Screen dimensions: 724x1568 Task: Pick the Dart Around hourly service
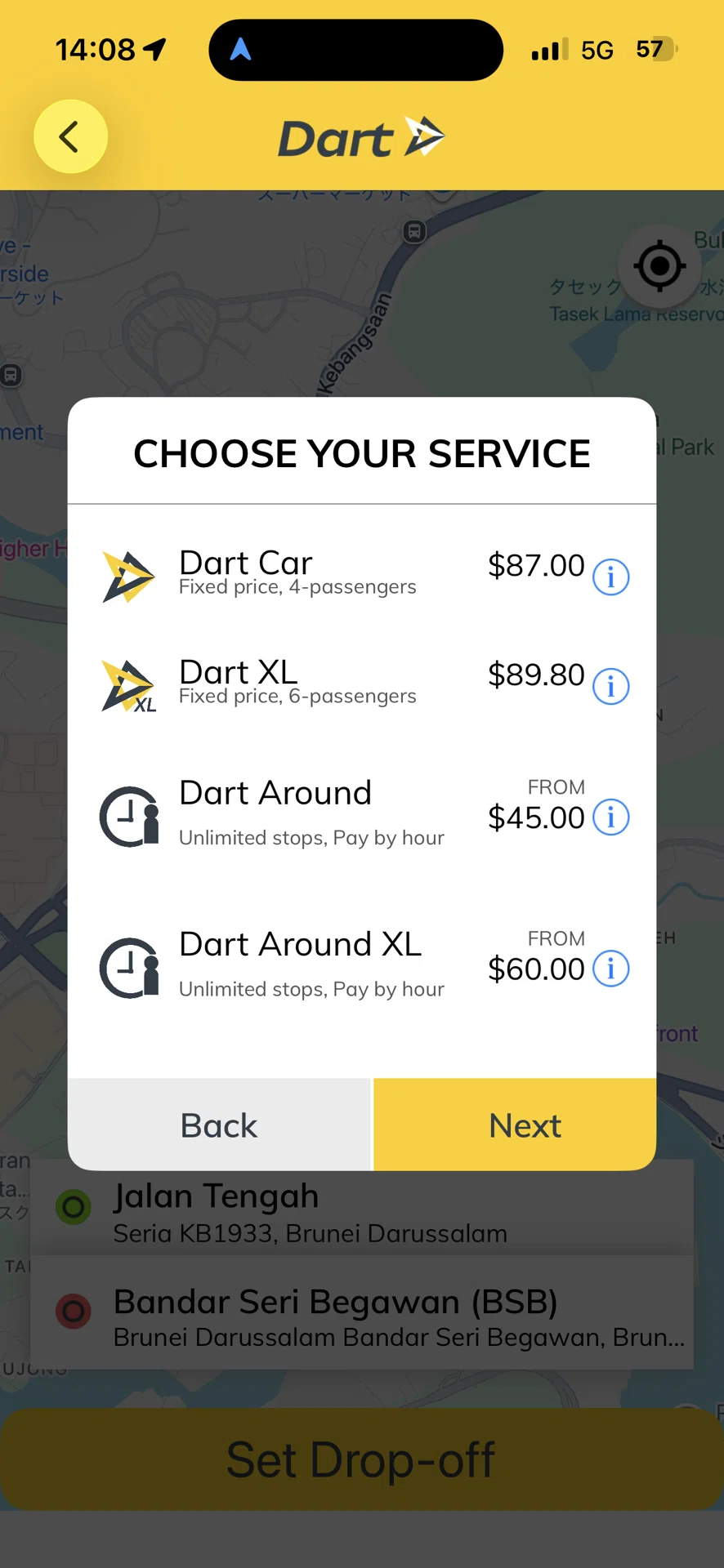(x=362, y=815)
